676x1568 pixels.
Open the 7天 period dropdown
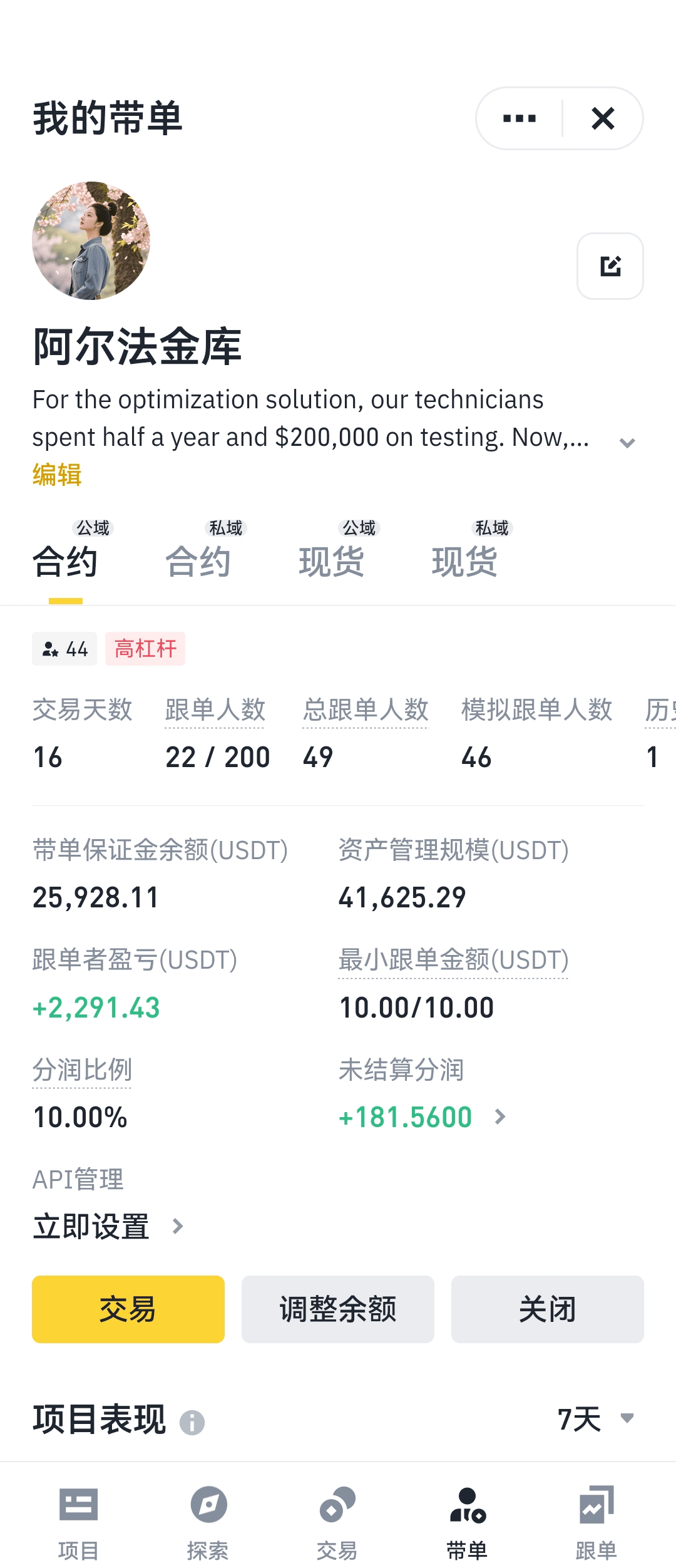(595, 1419)
